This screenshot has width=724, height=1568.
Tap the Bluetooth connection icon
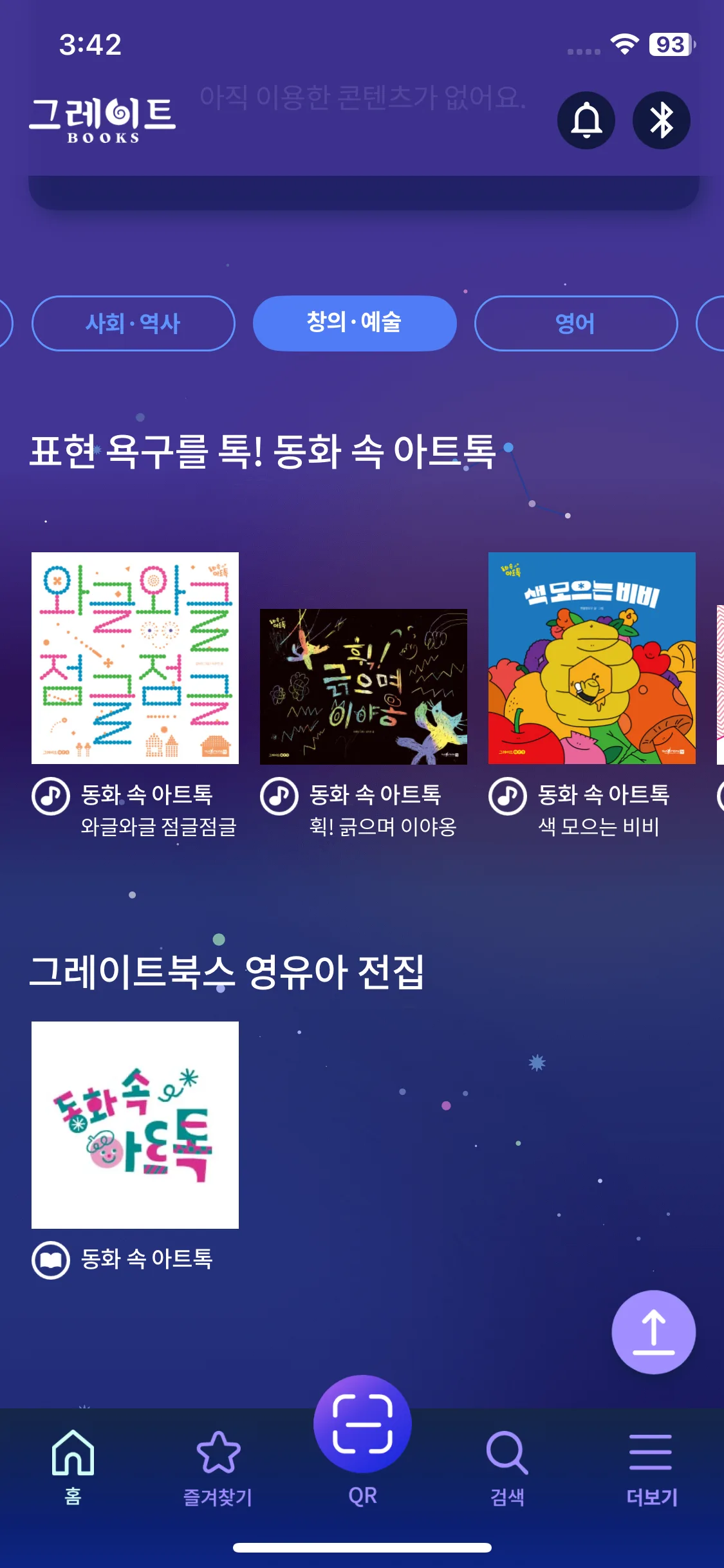(x=661, y=120)
